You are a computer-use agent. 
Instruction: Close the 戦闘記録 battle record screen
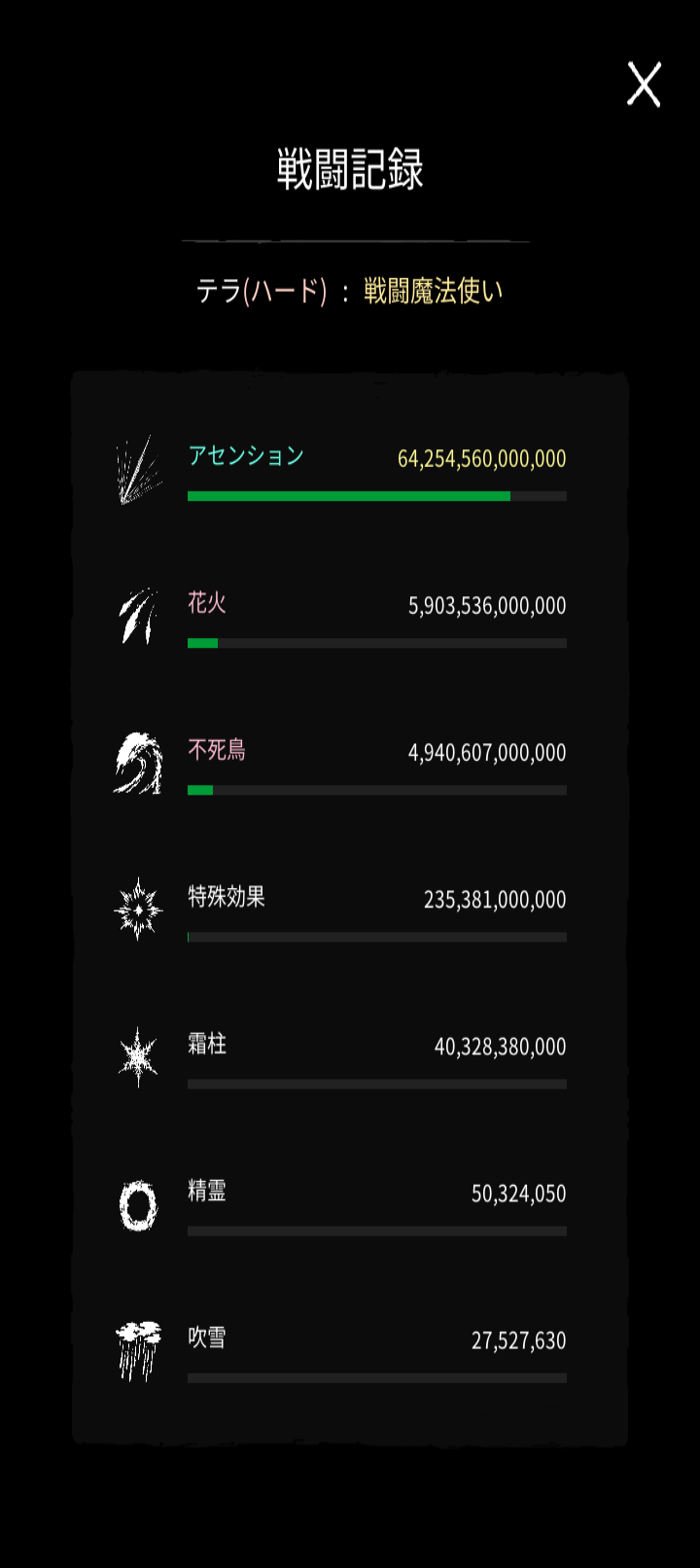point(644,85)
